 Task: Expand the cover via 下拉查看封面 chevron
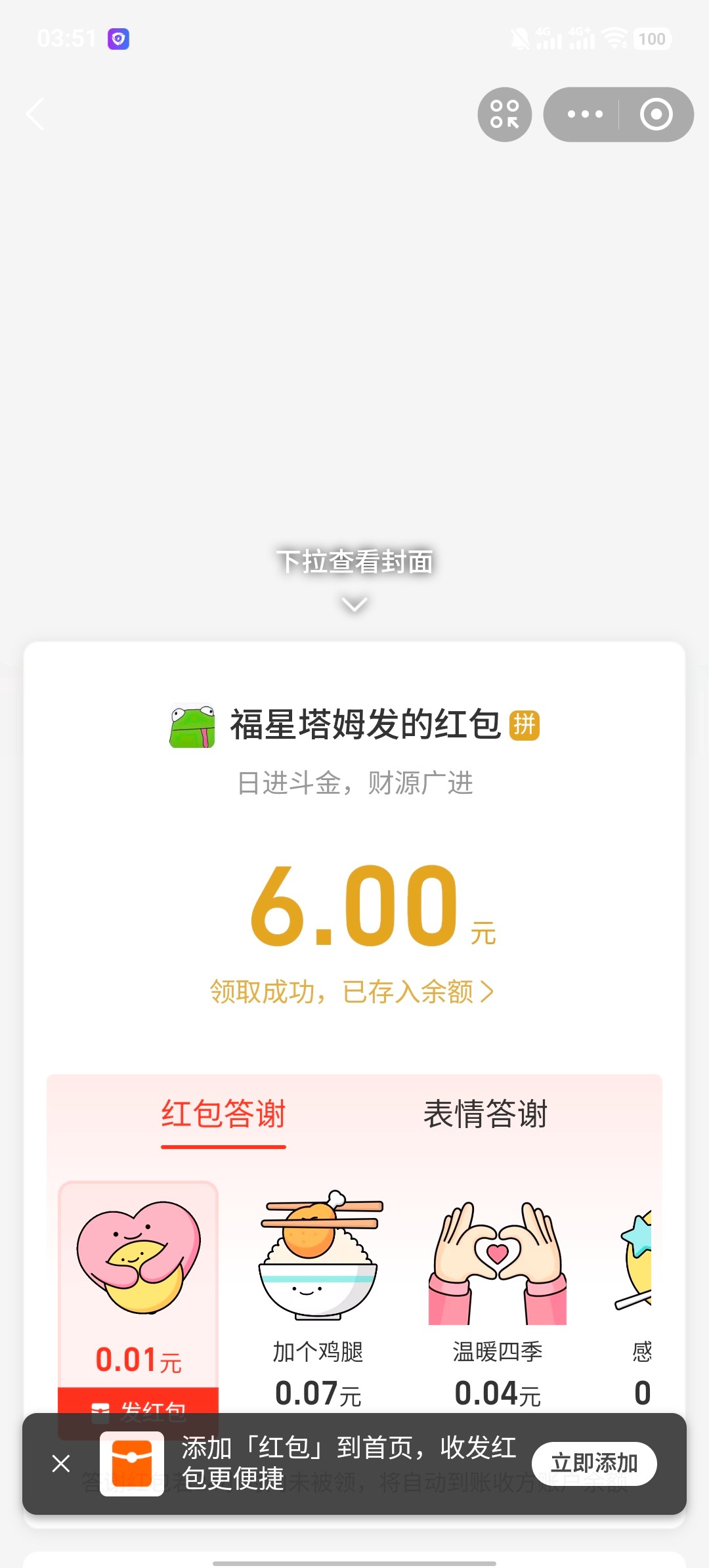(x=354, y=603)
